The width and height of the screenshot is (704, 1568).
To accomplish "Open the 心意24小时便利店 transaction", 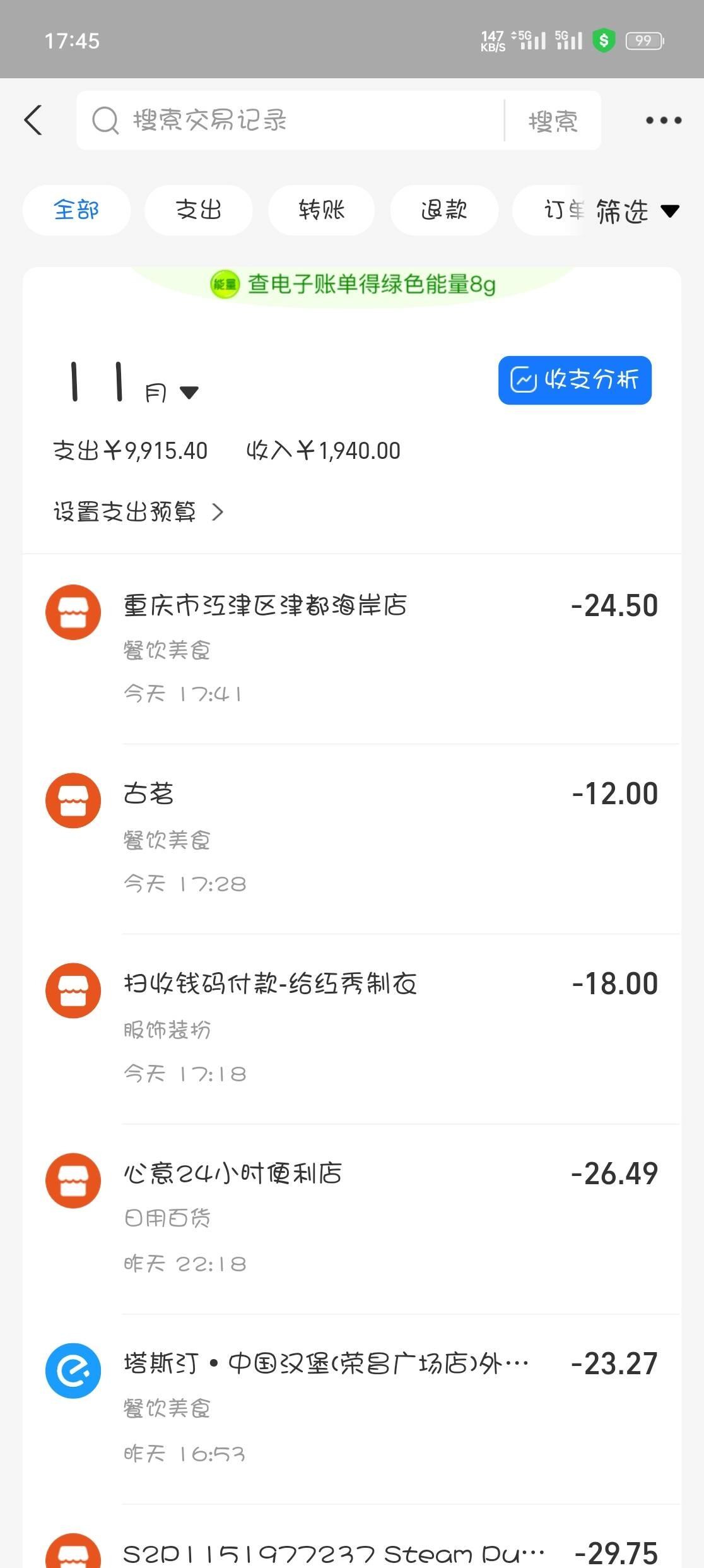I will pyautogui.click(x=352, y=1219).
